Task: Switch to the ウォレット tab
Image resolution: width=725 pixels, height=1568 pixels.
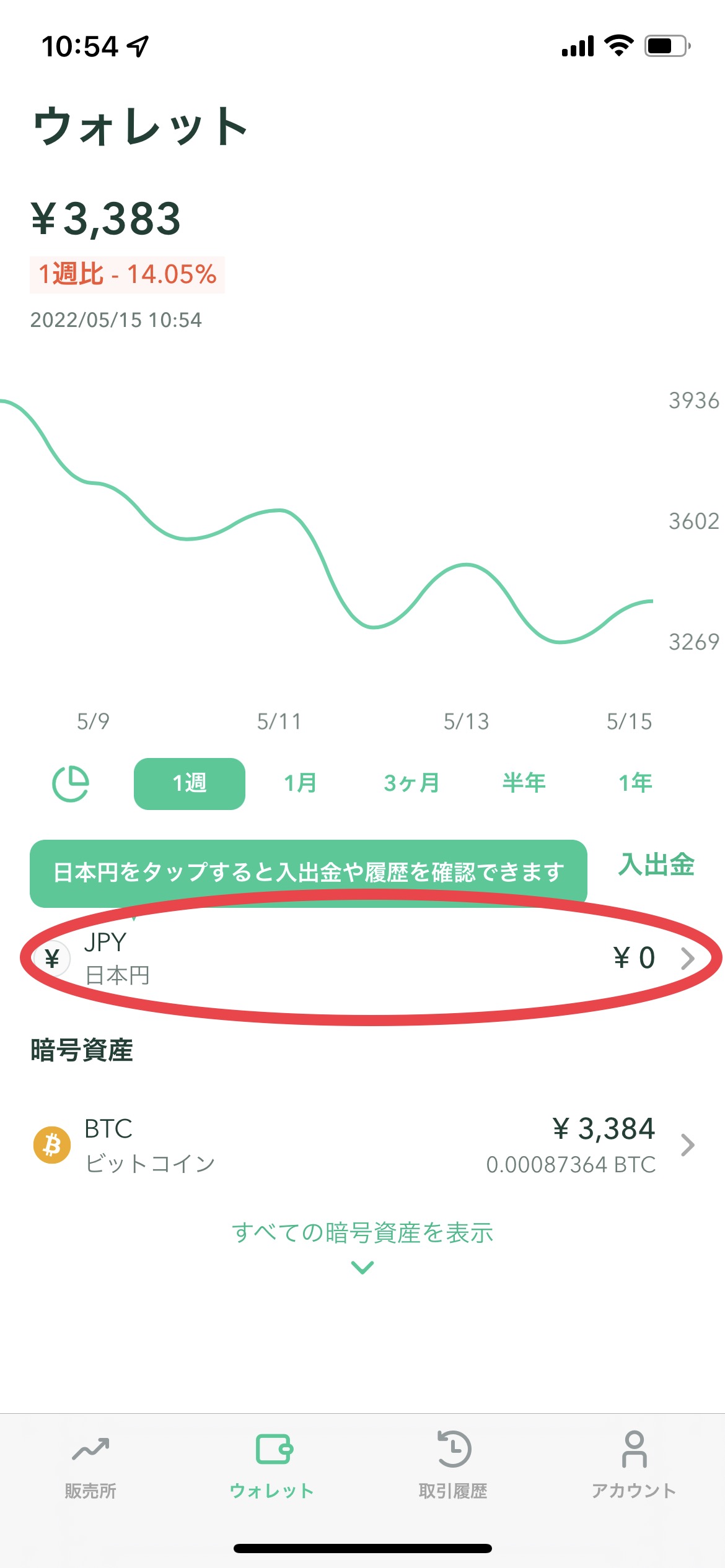Action: 272,1465
